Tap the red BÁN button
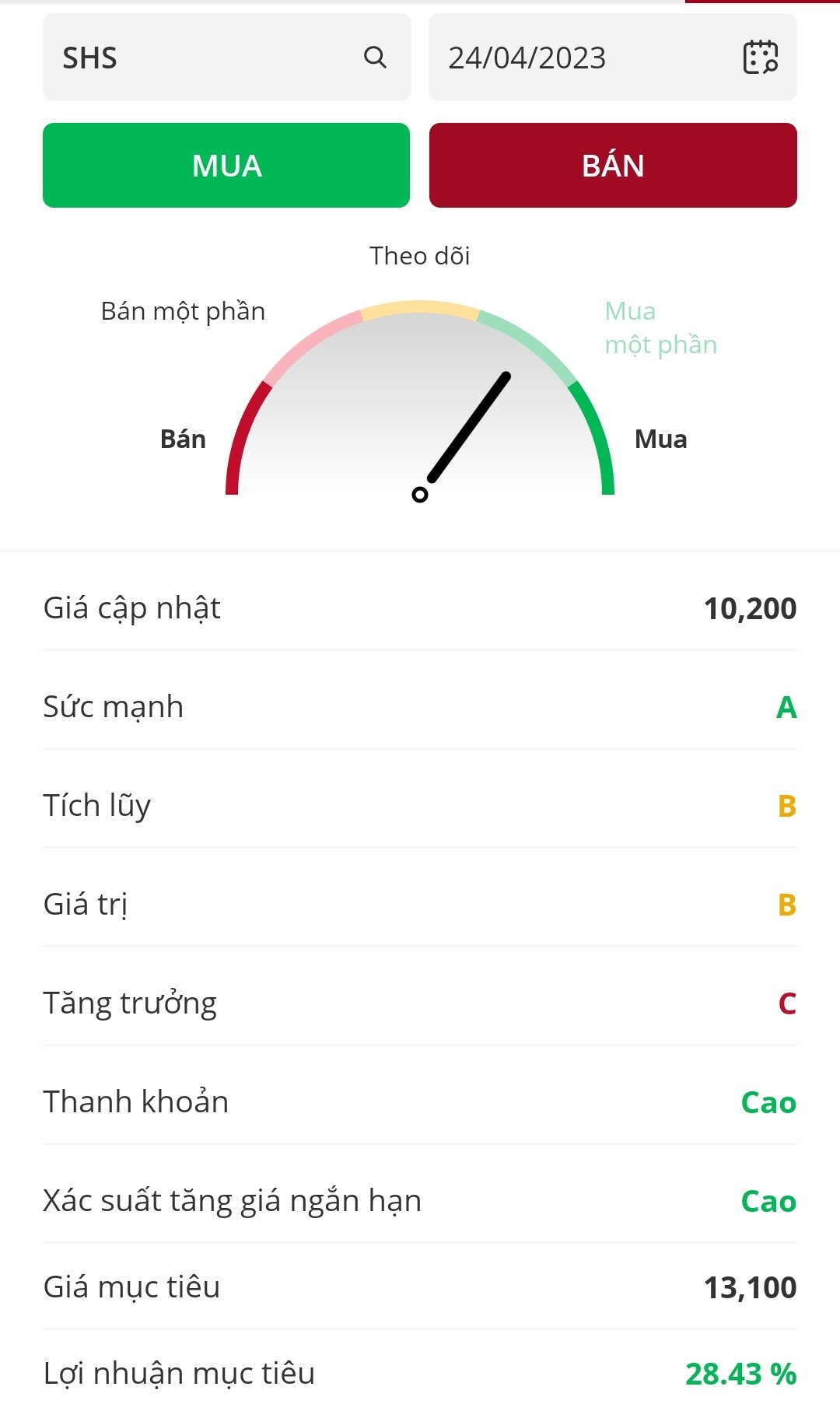Viewport: 840px width, 1404px height. pyautogui.click(x=613, y=166)
